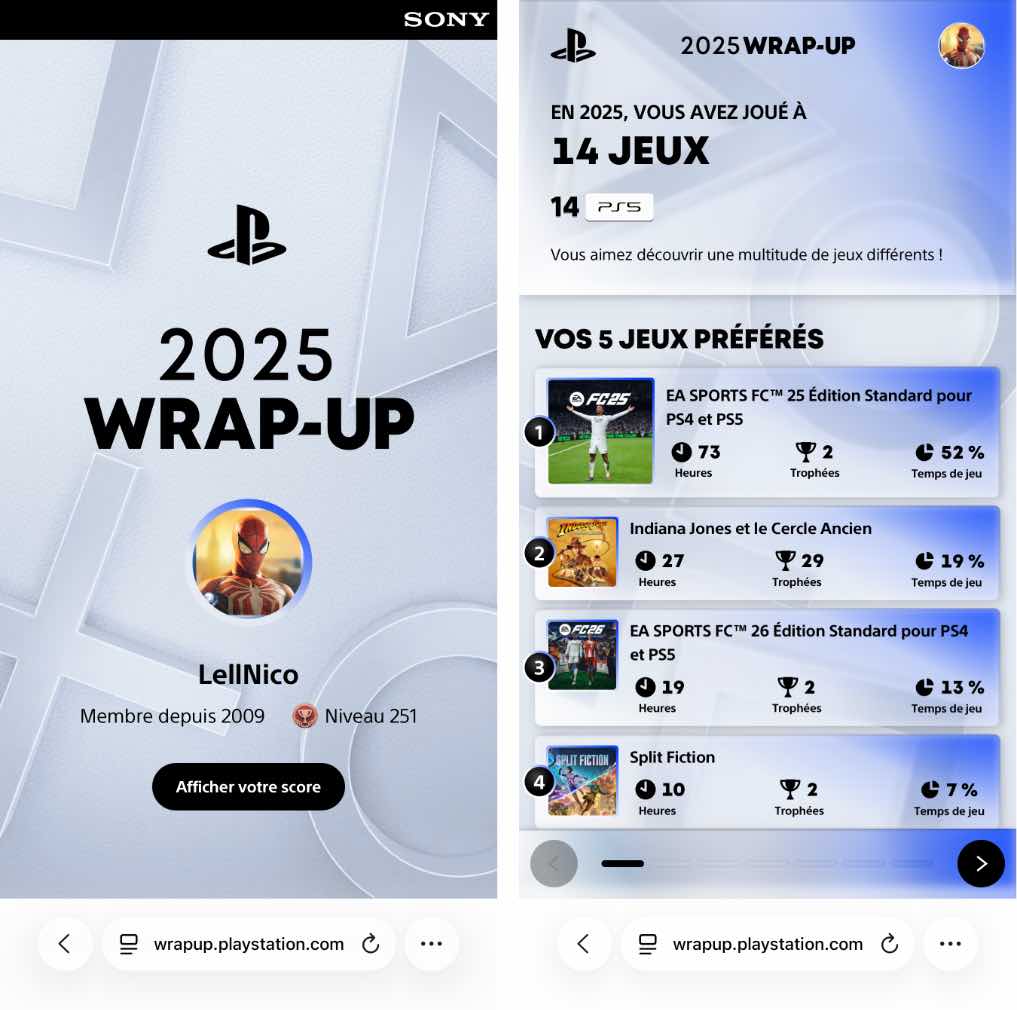Select the Split Fiction game card
1017x1010 pixels.
coord(767,780)
